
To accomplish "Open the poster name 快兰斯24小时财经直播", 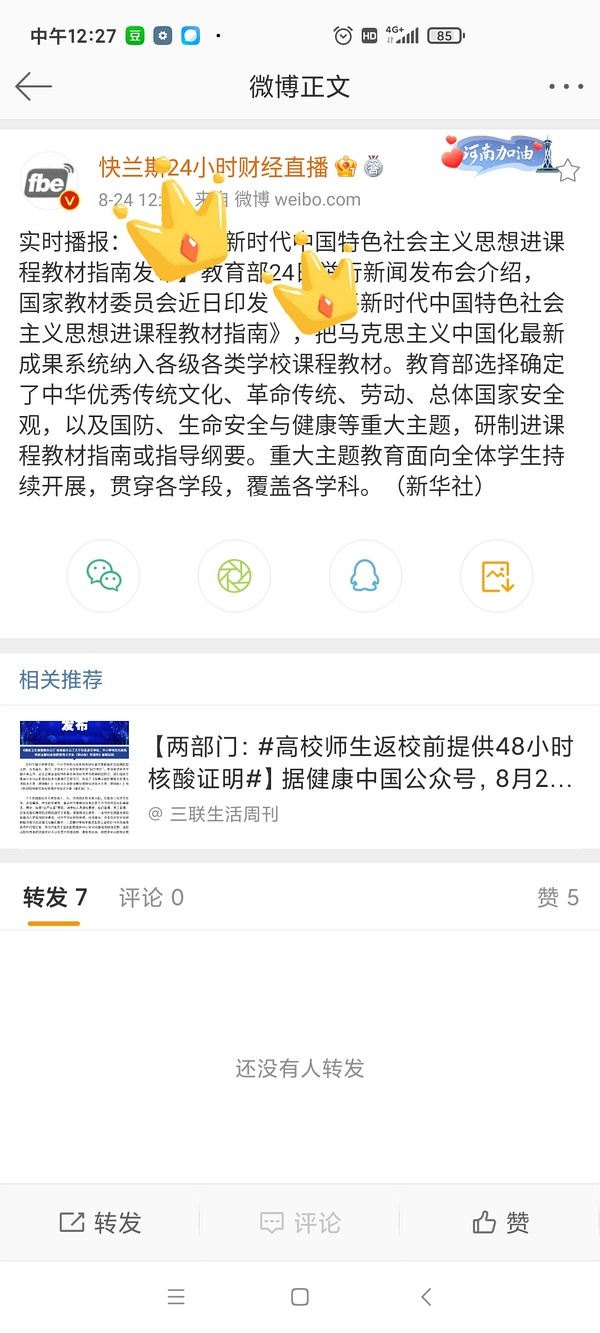I will click(214, 166).
